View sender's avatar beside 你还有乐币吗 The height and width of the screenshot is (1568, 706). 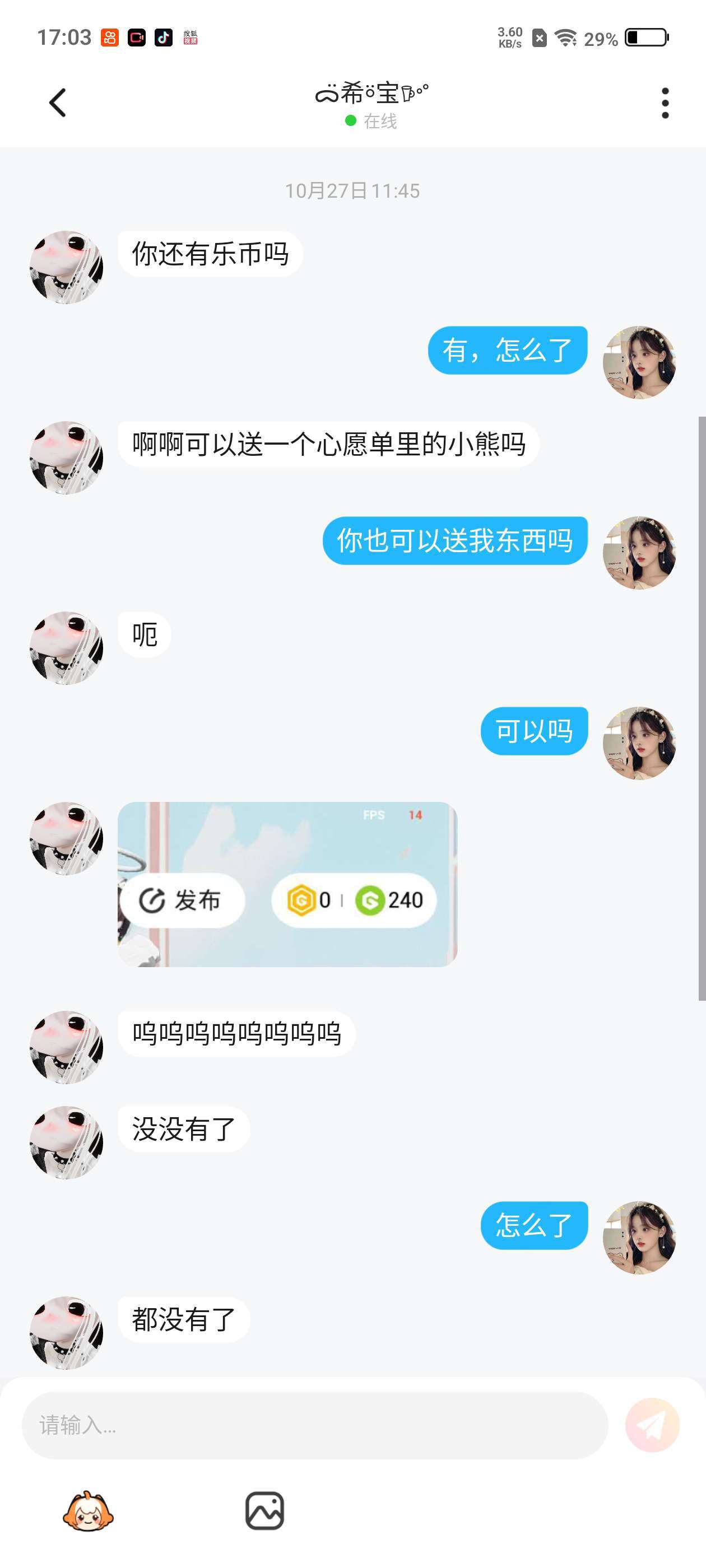pos(66,267)
